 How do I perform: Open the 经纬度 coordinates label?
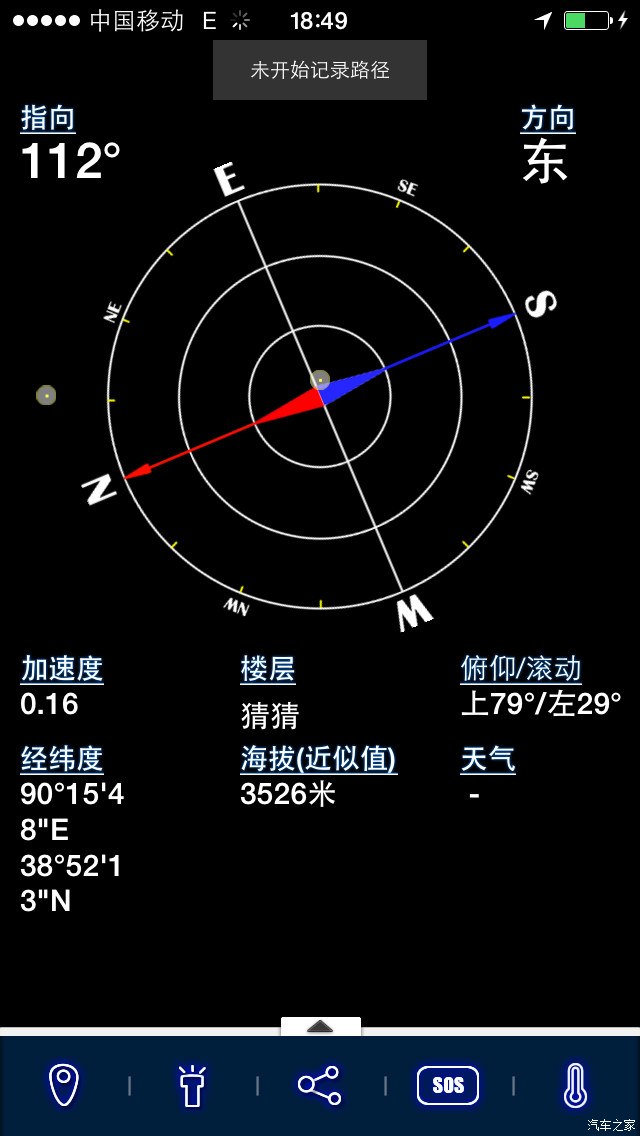coord(62,759)
